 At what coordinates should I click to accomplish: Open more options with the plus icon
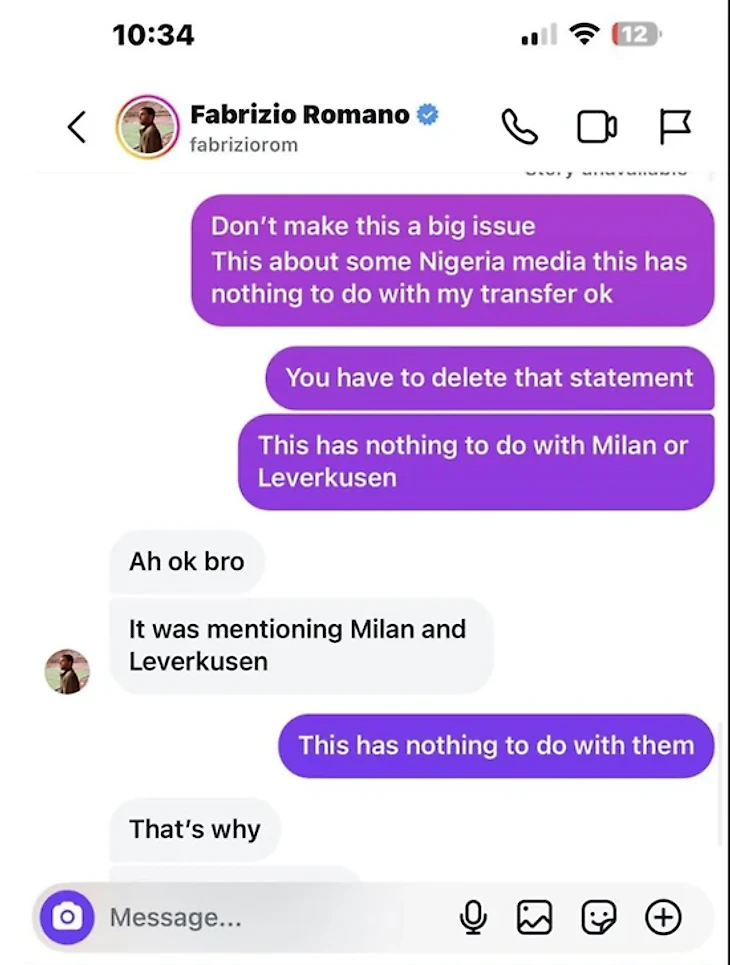pos(663,916)
